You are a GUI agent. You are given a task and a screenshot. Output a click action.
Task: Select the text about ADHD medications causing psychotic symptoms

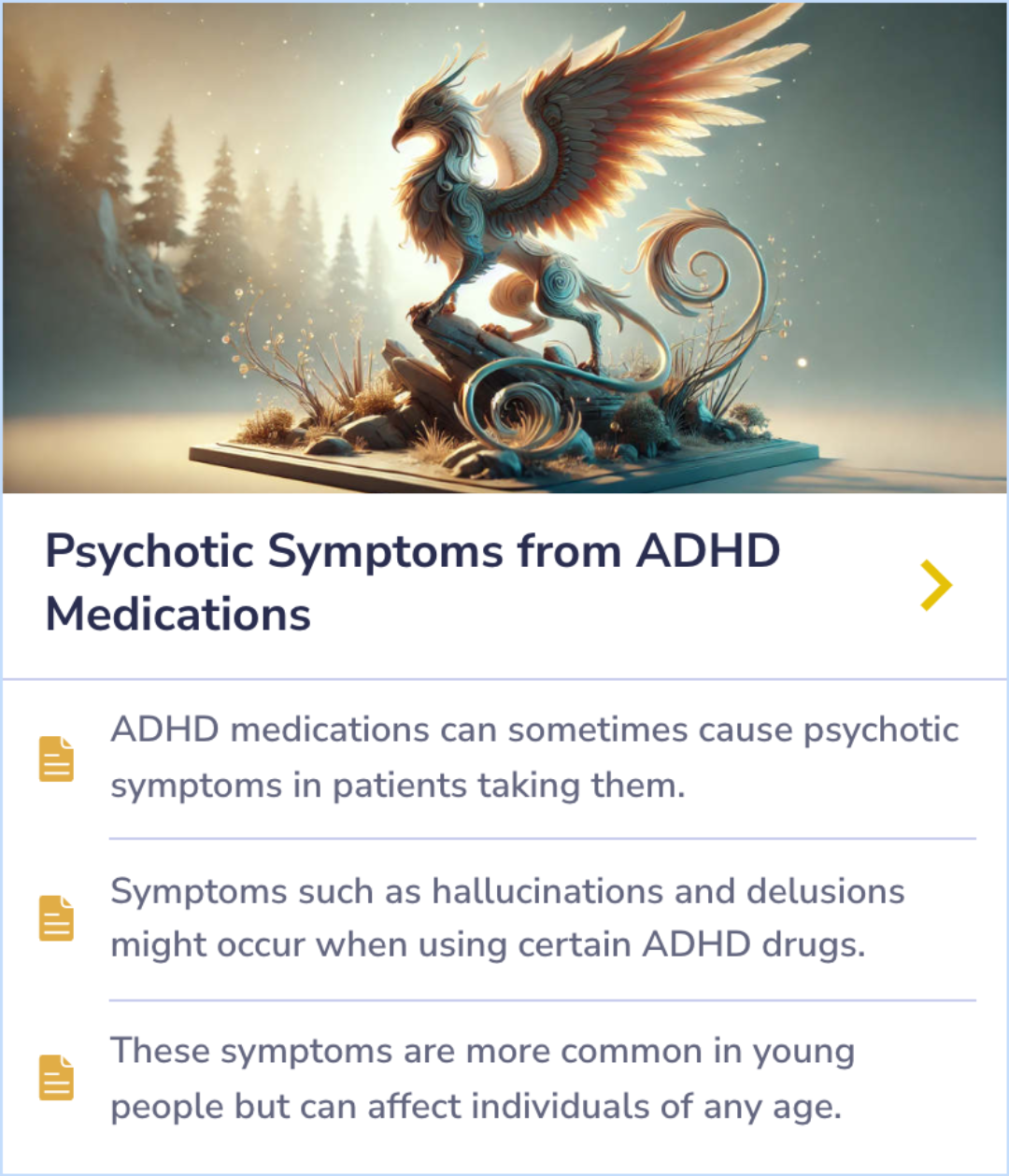point(533,758)
